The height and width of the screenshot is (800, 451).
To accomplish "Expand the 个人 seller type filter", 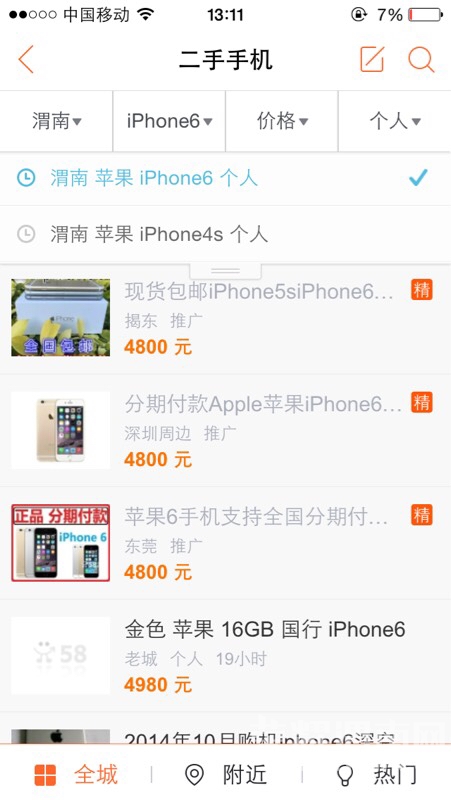I will tap(395, 121).
